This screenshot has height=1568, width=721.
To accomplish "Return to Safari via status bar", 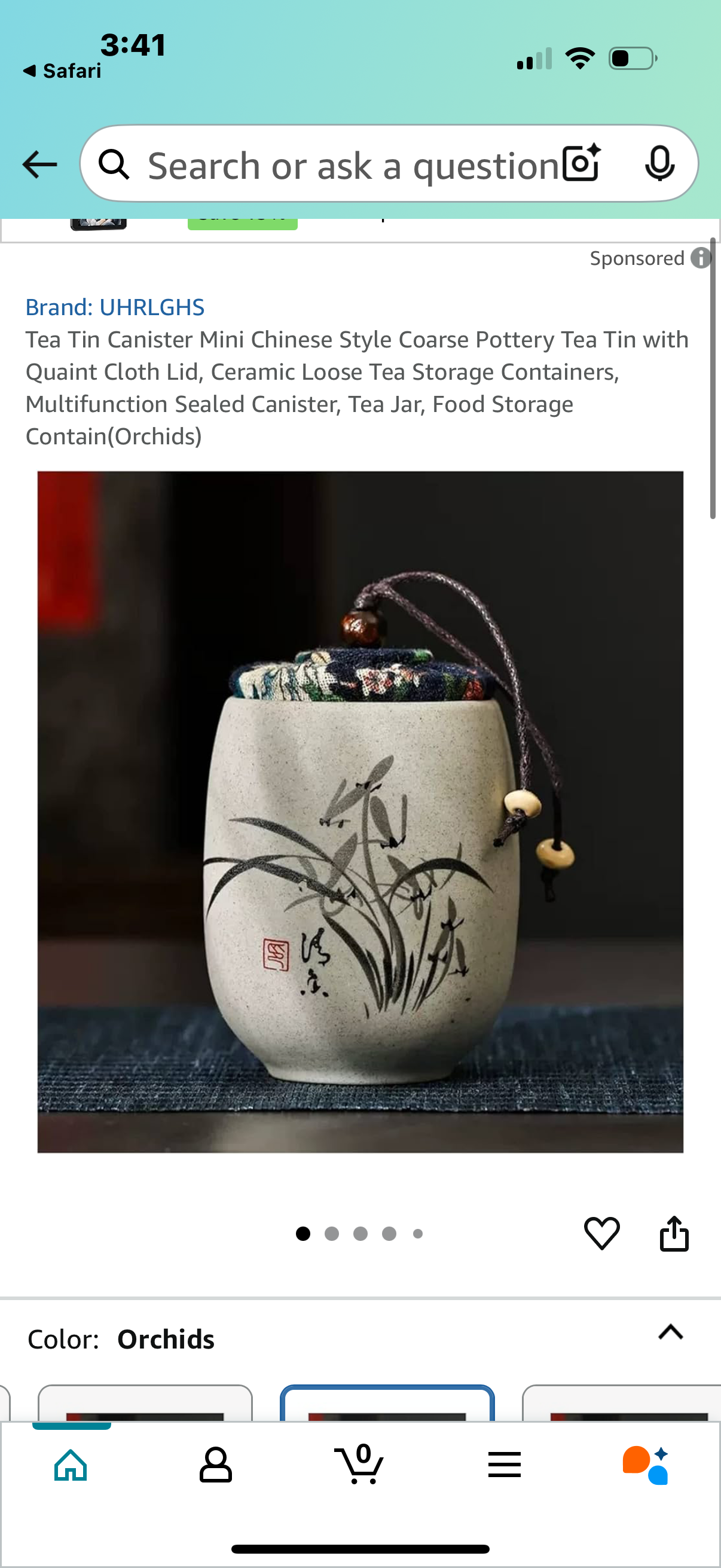I will tap(62, 71).
